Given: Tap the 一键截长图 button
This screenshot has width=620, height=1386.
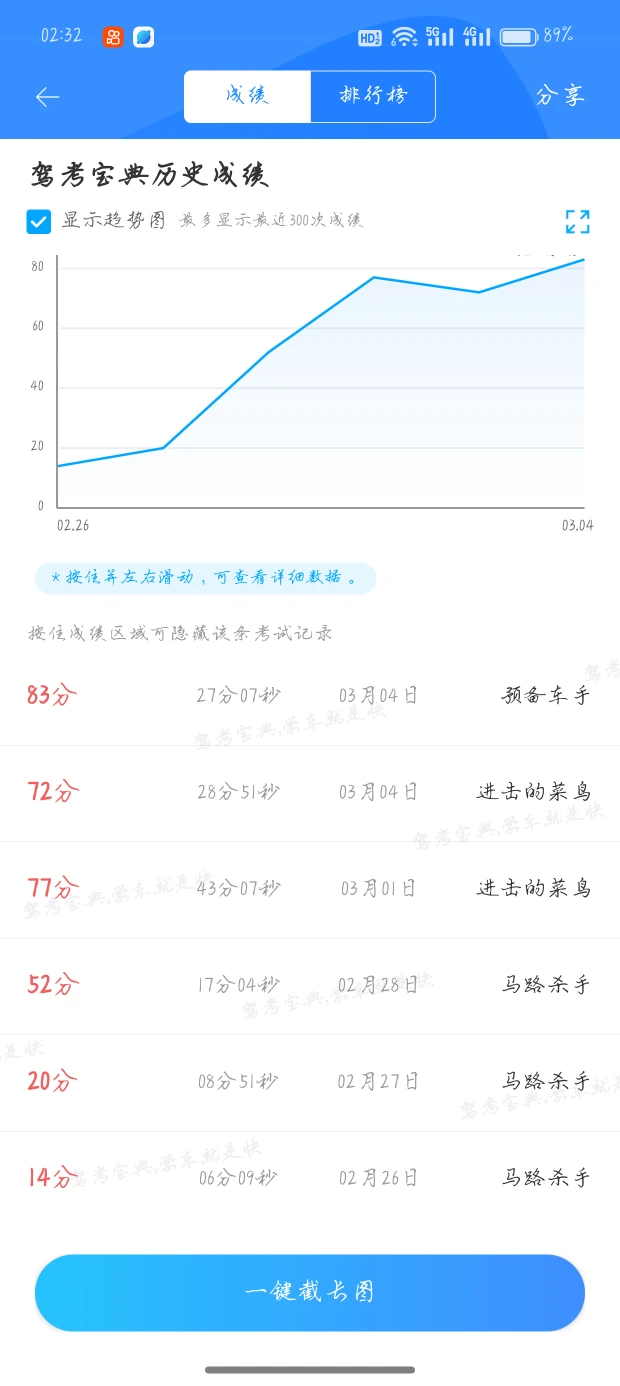Looking at the screenshot, I should (310, 1292).
